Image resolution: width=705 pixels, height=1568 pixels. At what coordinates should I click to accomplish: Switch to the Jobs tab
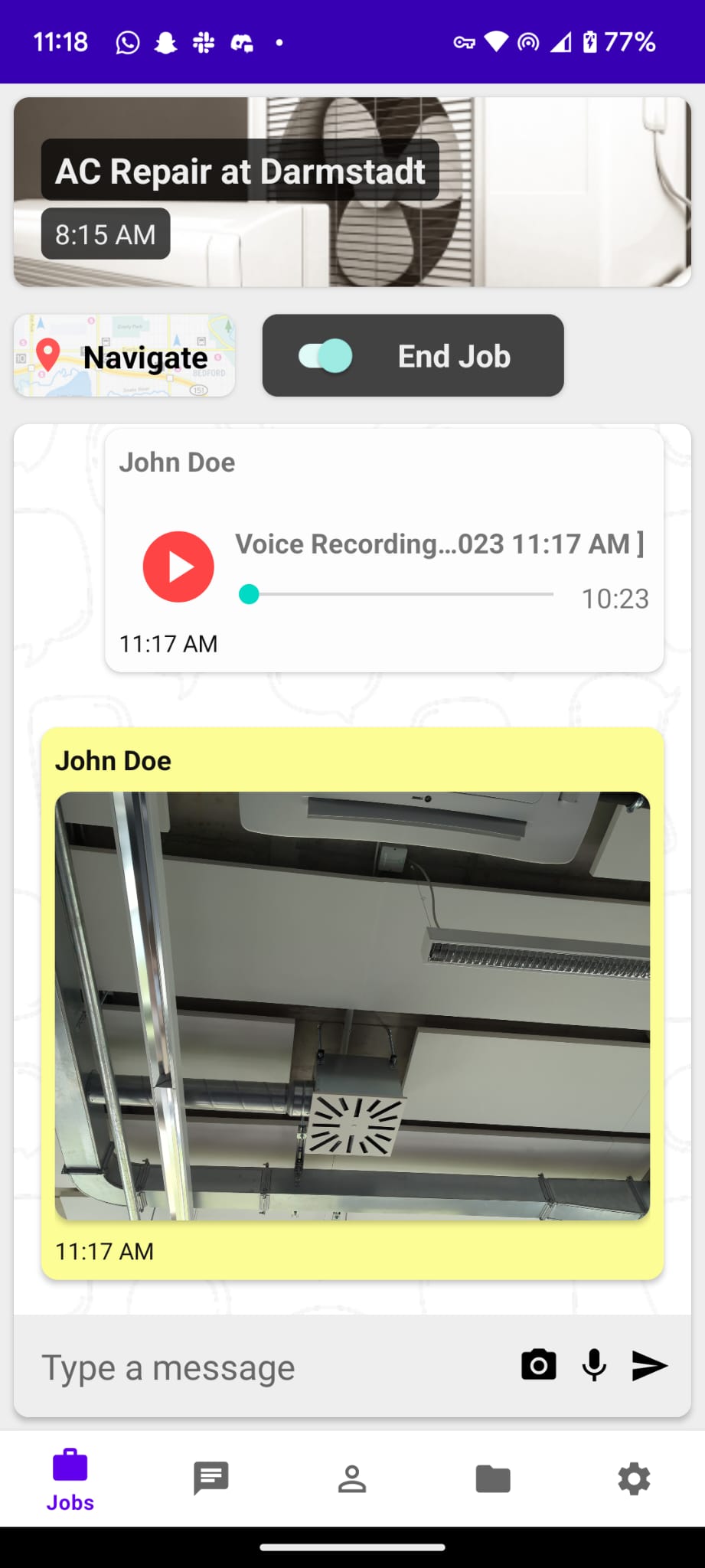click(70, 1479)
